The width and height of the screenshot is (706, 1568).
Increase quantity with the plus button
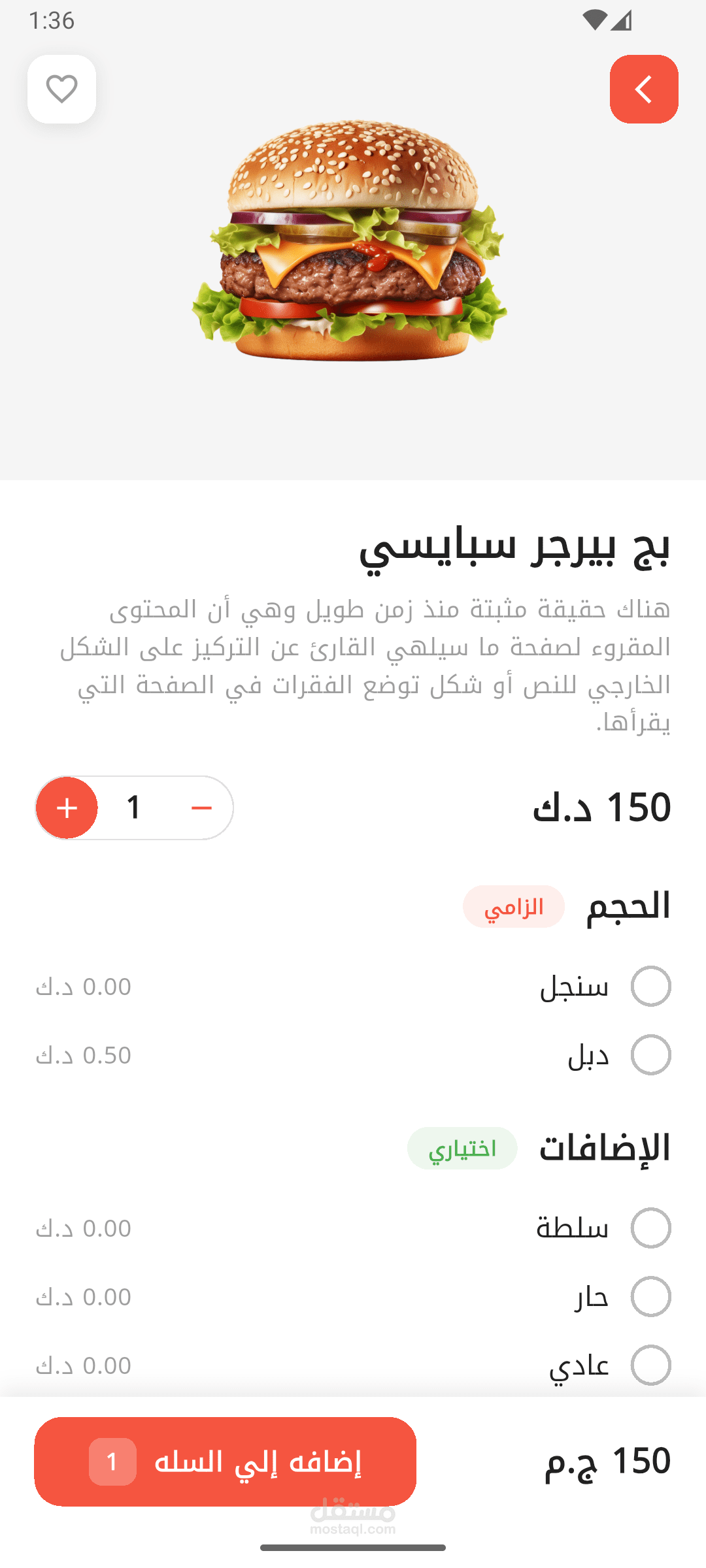coord(67,808)
